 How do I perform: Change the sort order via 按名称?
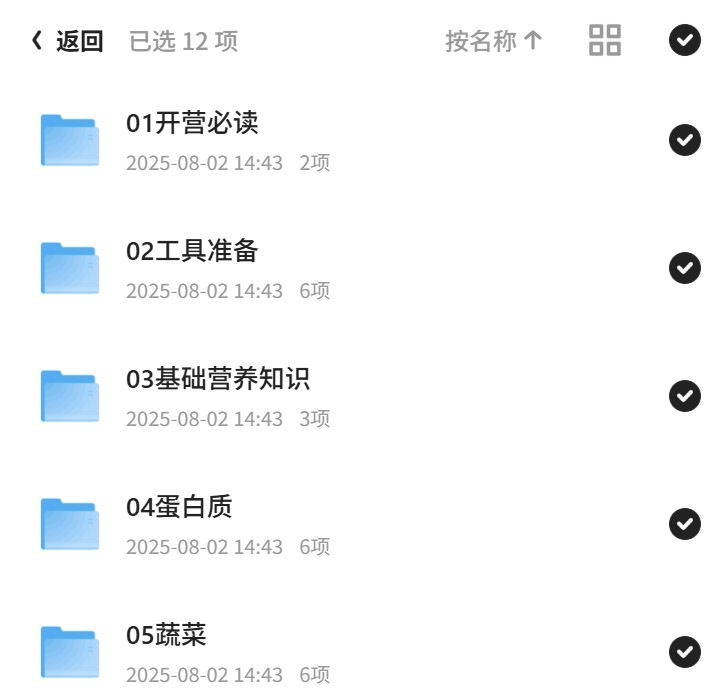pos(494,41)
